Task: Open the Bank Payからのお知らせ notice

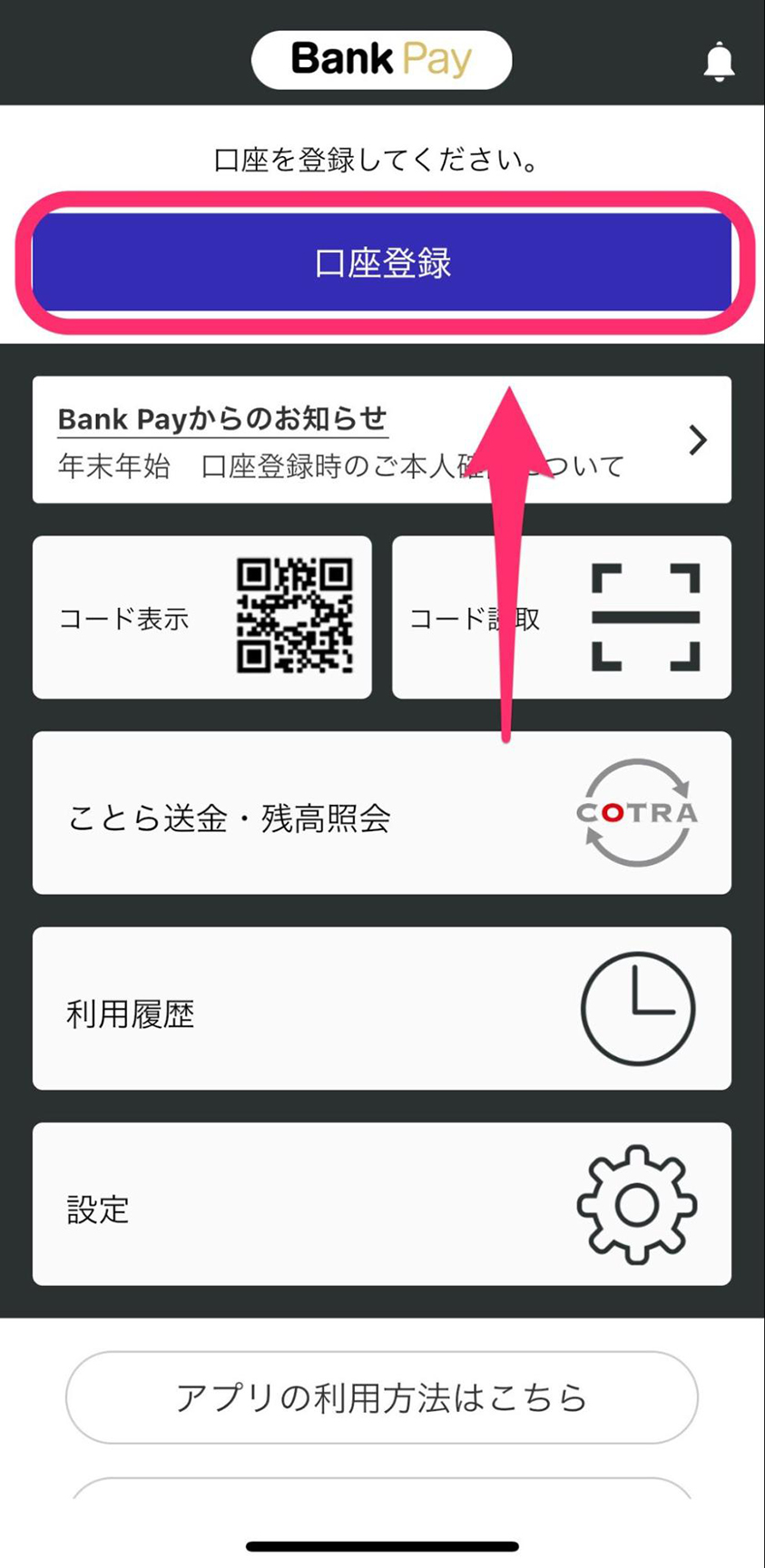Action: coord(382,440)
